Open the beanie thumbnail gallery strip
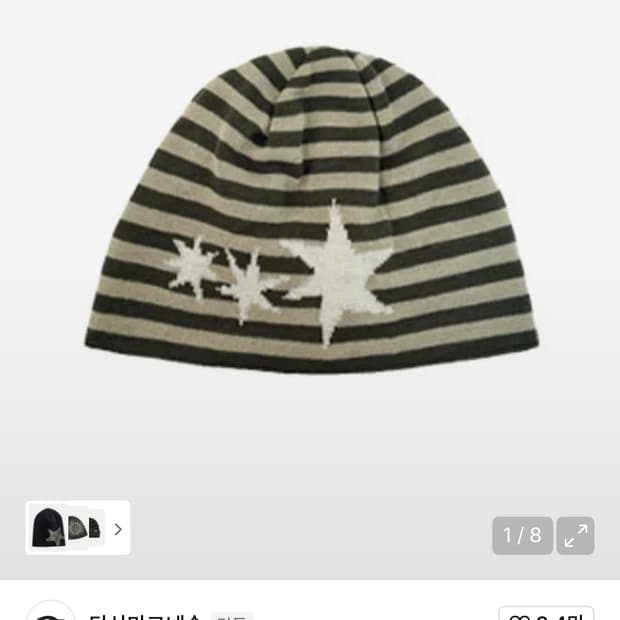 (78, 528)
